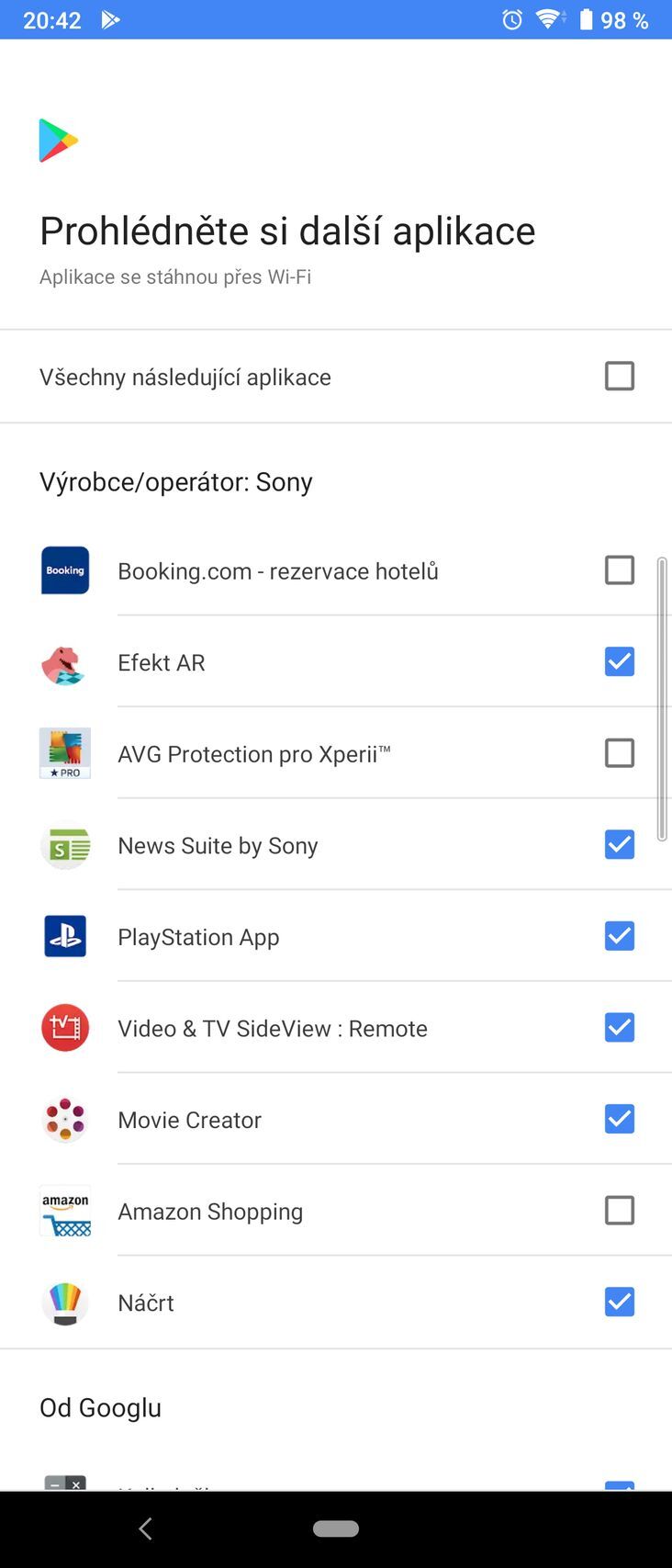Screen dimensions: 672x1568
Task: Check the Všechny následující aplikace checkbox
Action: click(621, 376)
